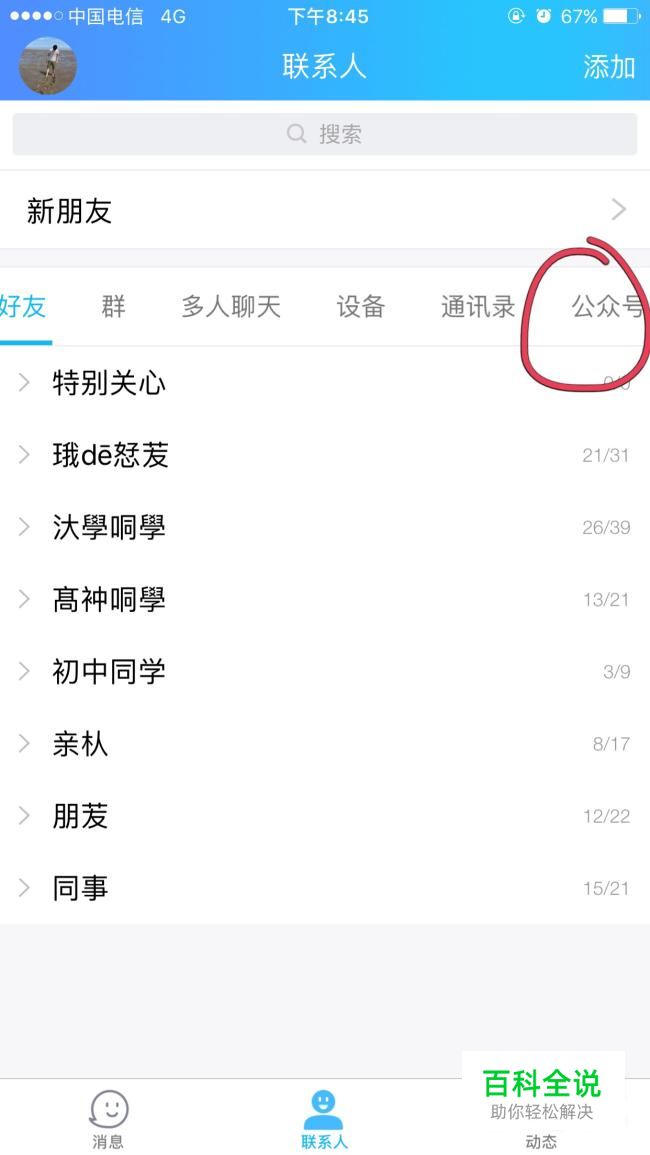Screen dimensions: 650x1155
Task: Switch to the 公众号 tab
Action: click(x=607, y=306)
